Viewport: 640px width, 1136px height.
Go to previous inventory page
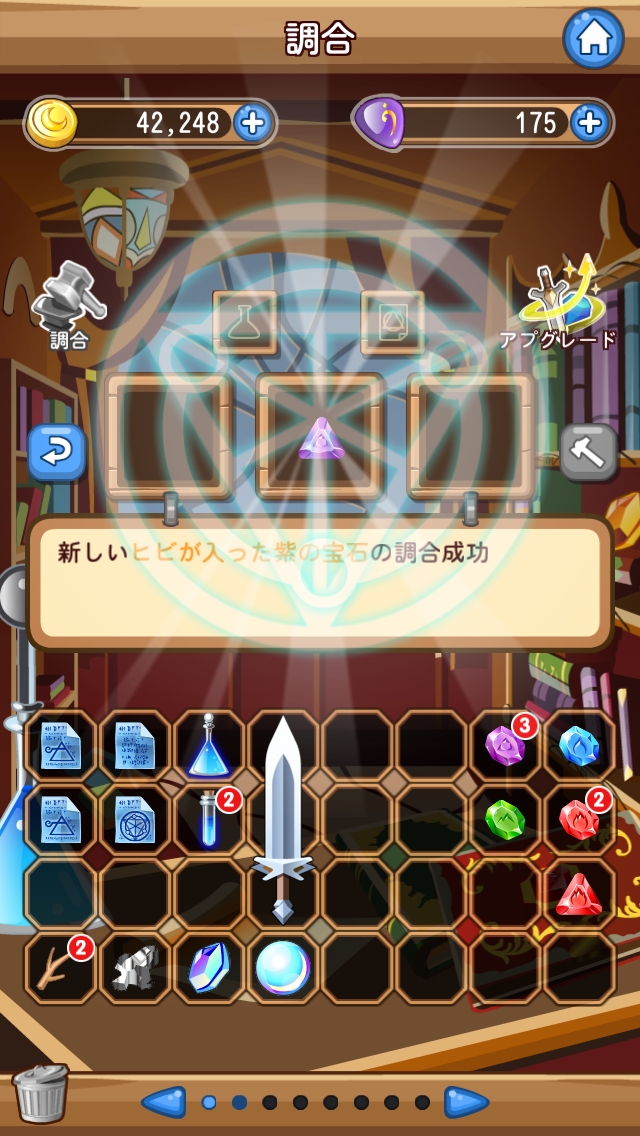(164, 1102)
